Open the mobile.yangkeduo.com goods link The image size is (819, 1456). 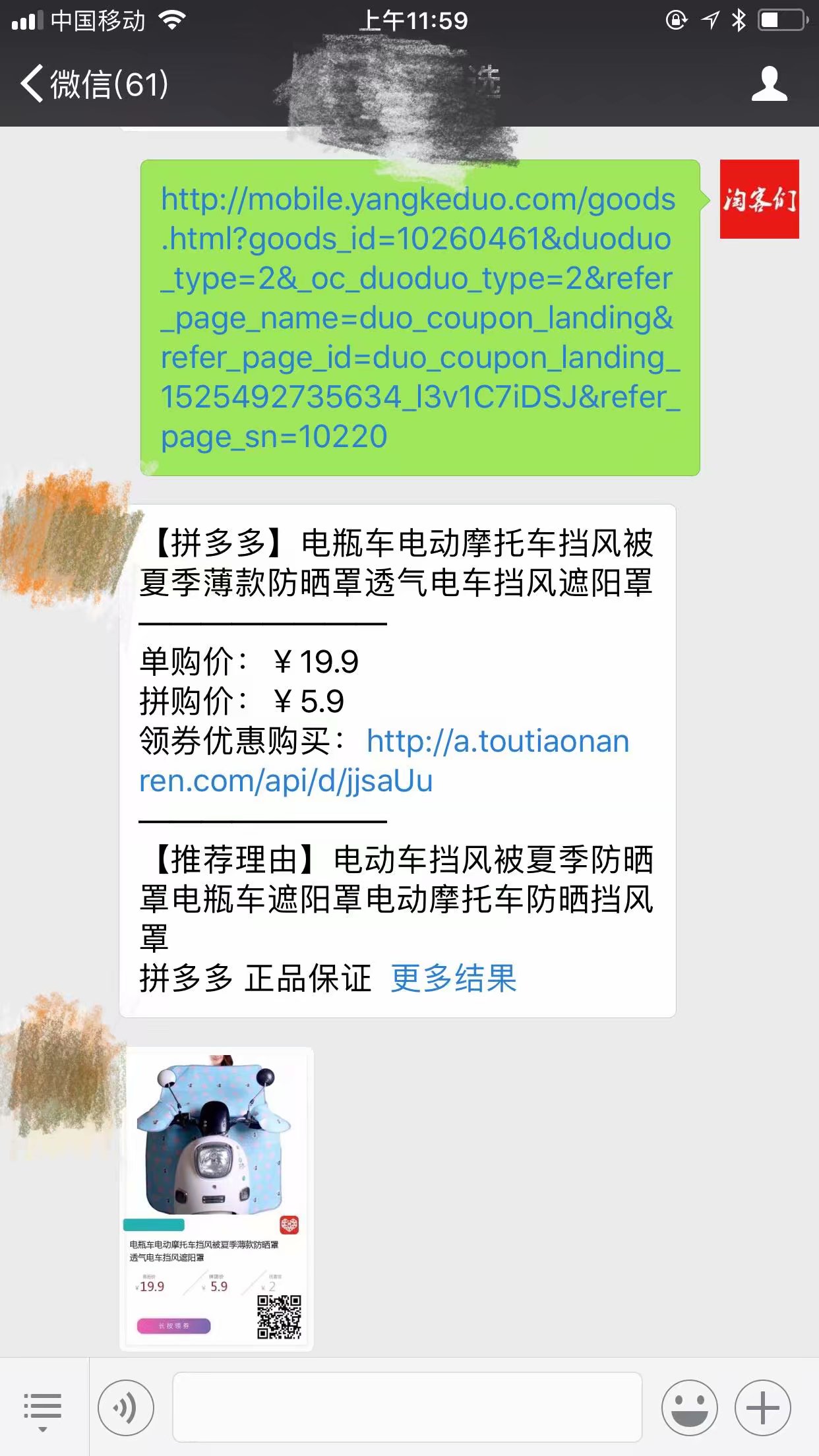point(419,317)
